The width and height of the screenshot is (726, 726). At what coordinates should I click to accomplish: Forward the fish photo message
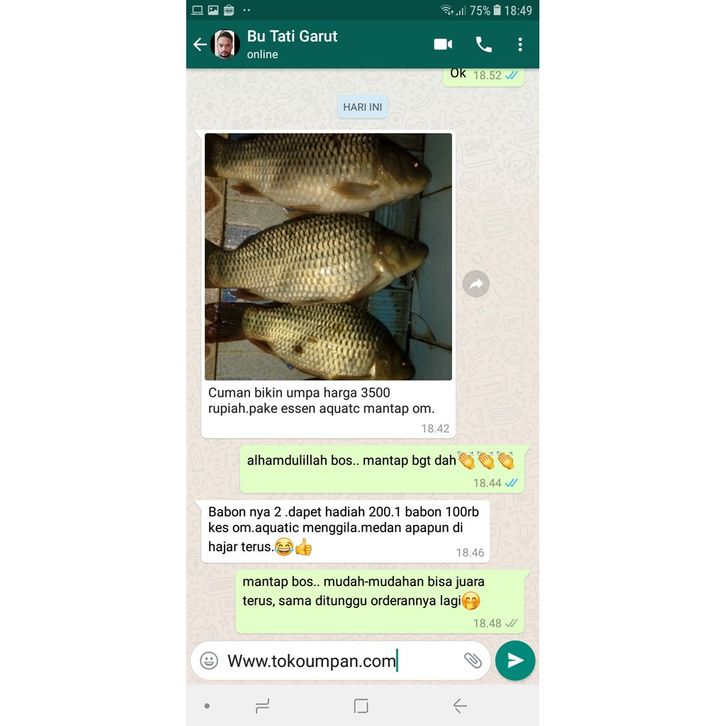coord(476,285)
